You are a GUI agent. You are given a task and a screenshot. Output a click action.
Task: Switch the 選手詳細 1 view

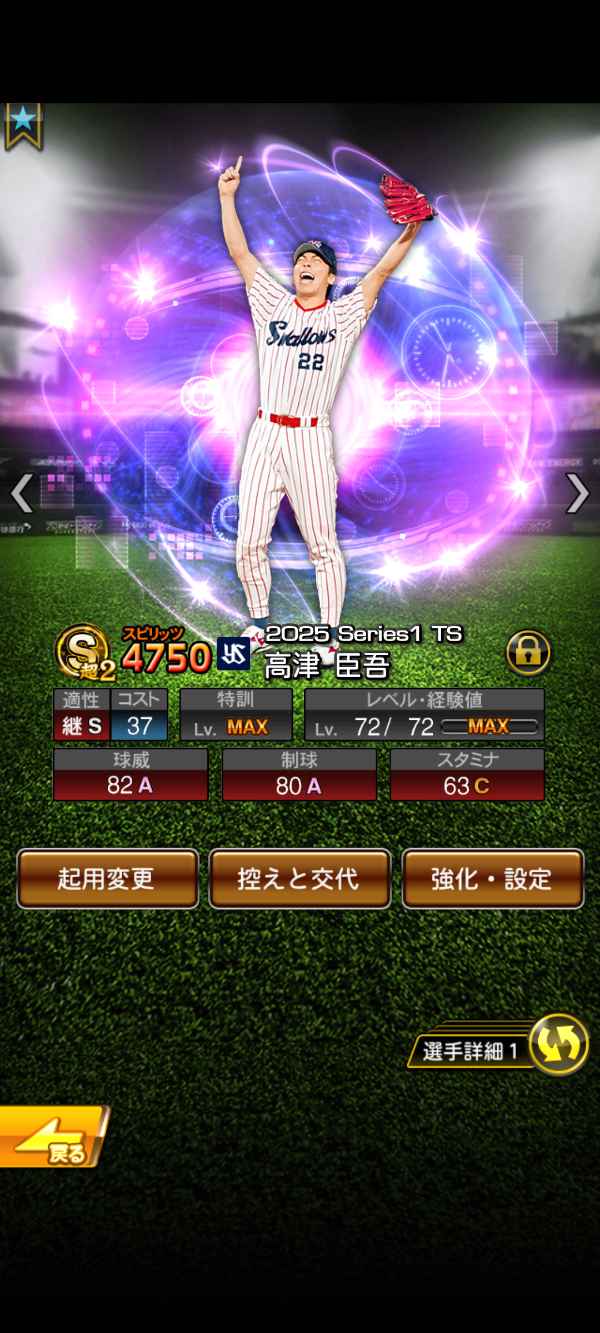558,1046
